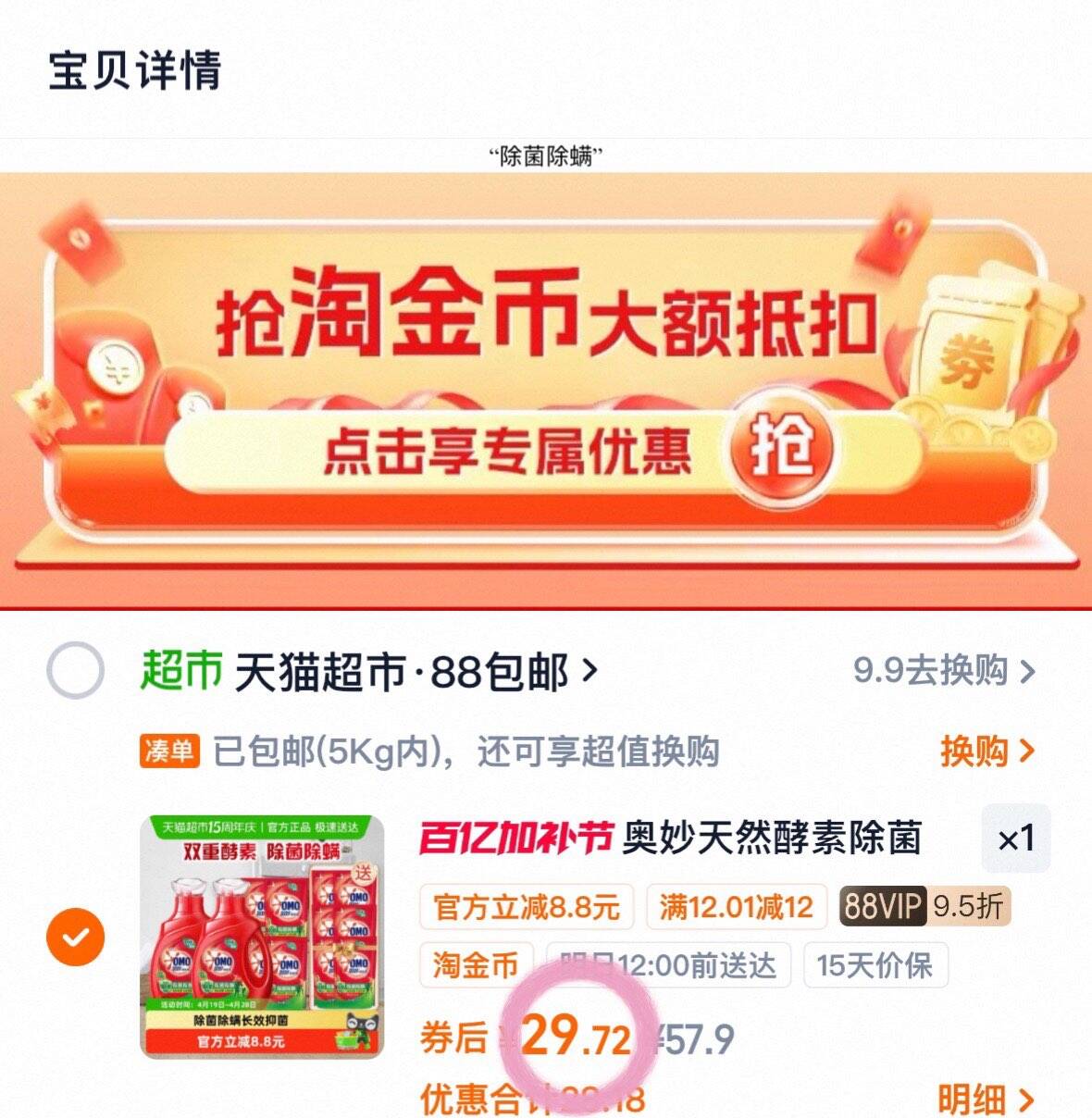This screenshot has width=1092, height=1118.
Task: View the 明细 discount breakdown
Action: pos(985,1099)
